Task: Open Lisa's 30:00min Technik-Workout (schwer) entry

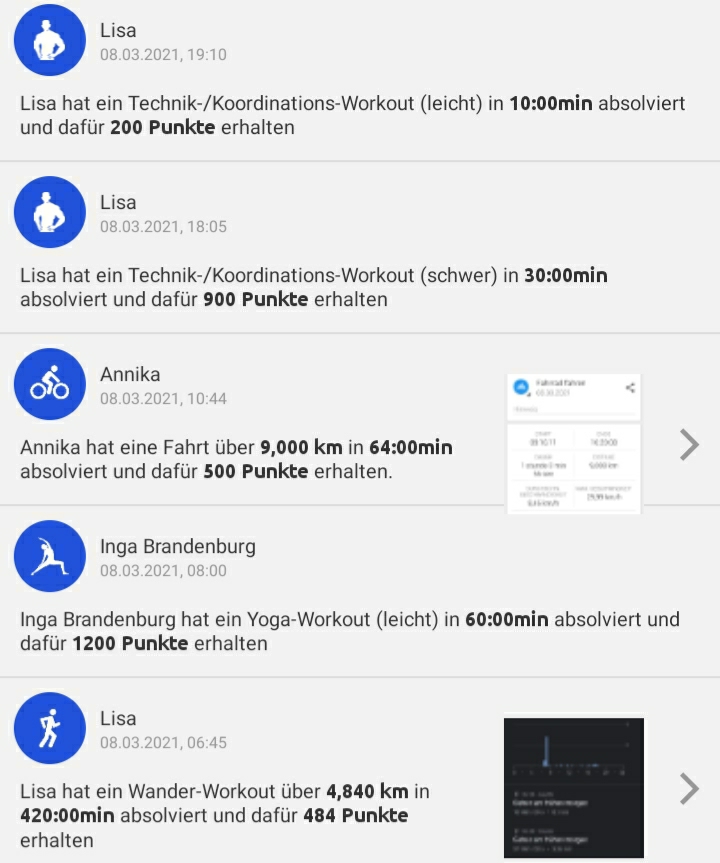Action: coord(314,287)
